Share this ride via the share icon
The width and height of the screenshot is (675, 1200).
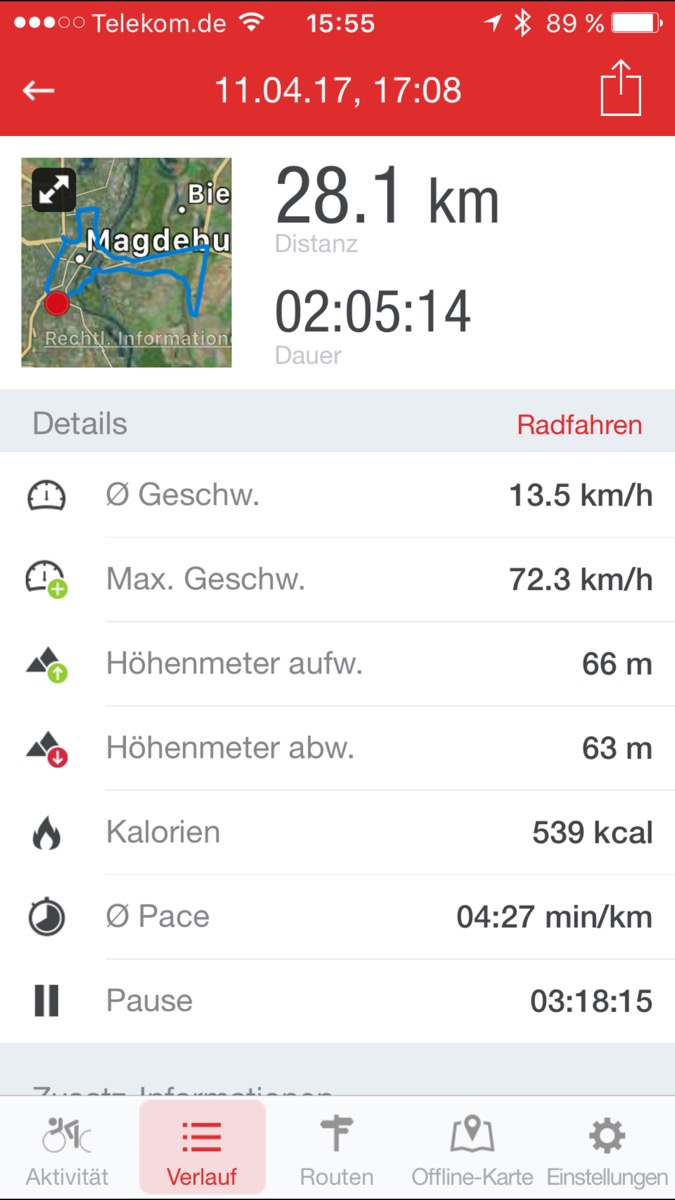(x=620, y=88)
